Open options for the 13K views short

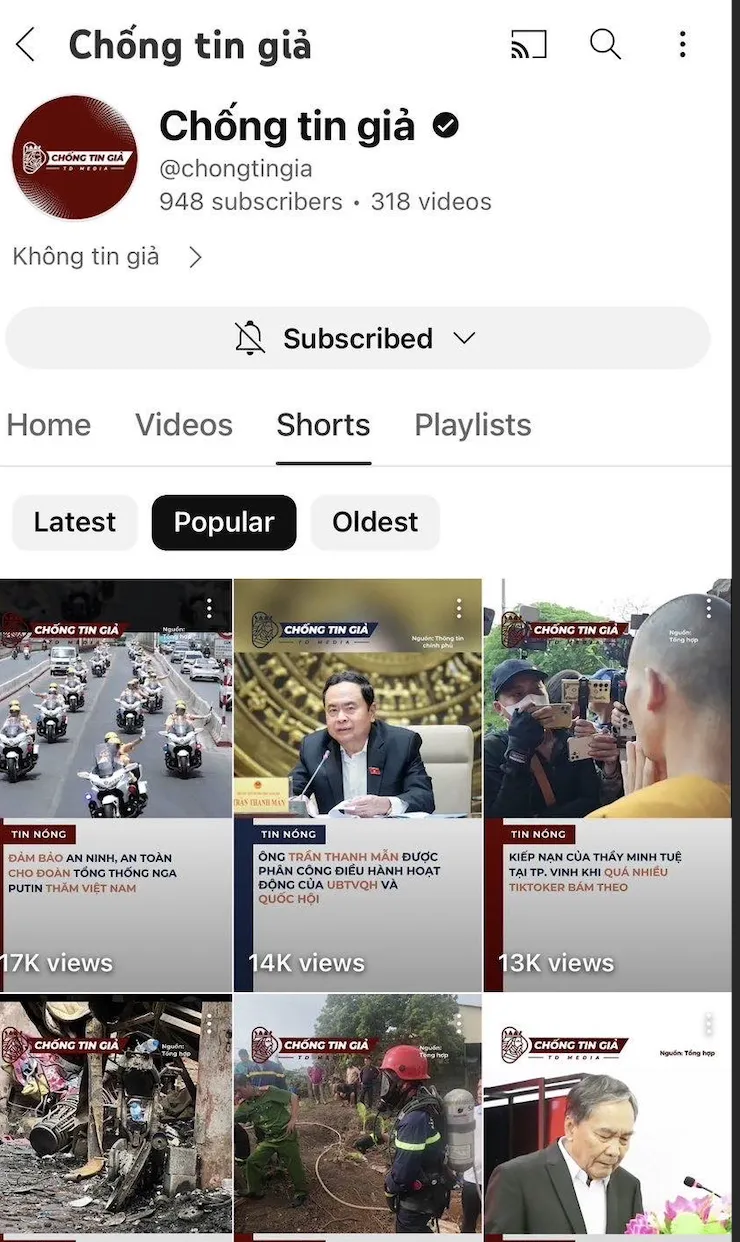709,608
